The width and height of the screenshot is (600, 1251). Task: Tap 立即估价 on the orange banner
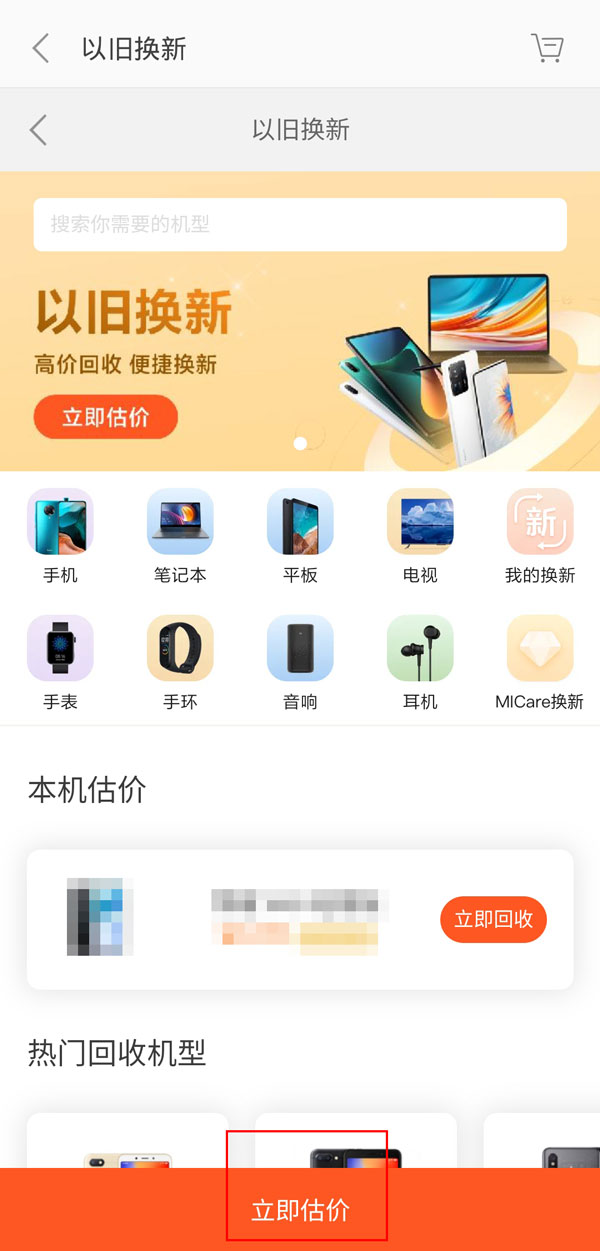(x=105, y=417)
